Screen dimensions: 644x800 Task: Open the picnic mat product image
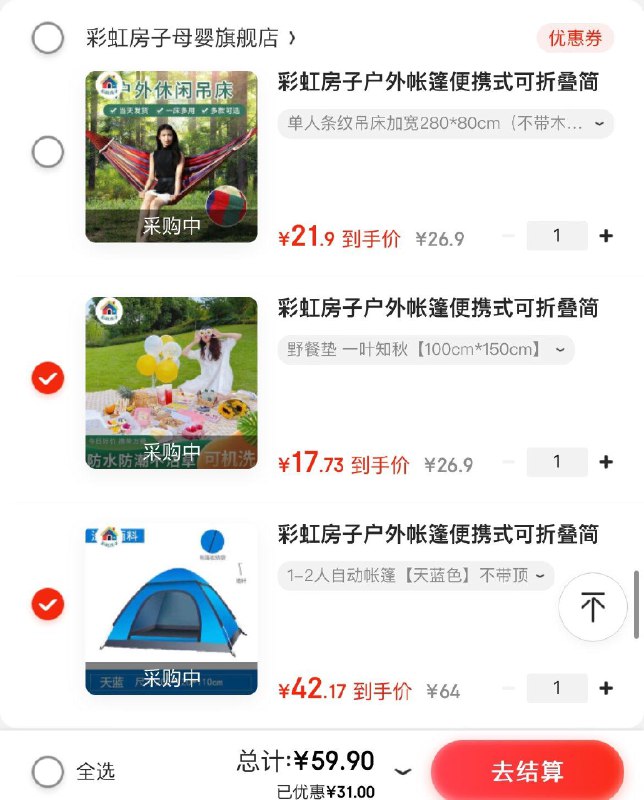pyautogui.click(x=171, y=383)
